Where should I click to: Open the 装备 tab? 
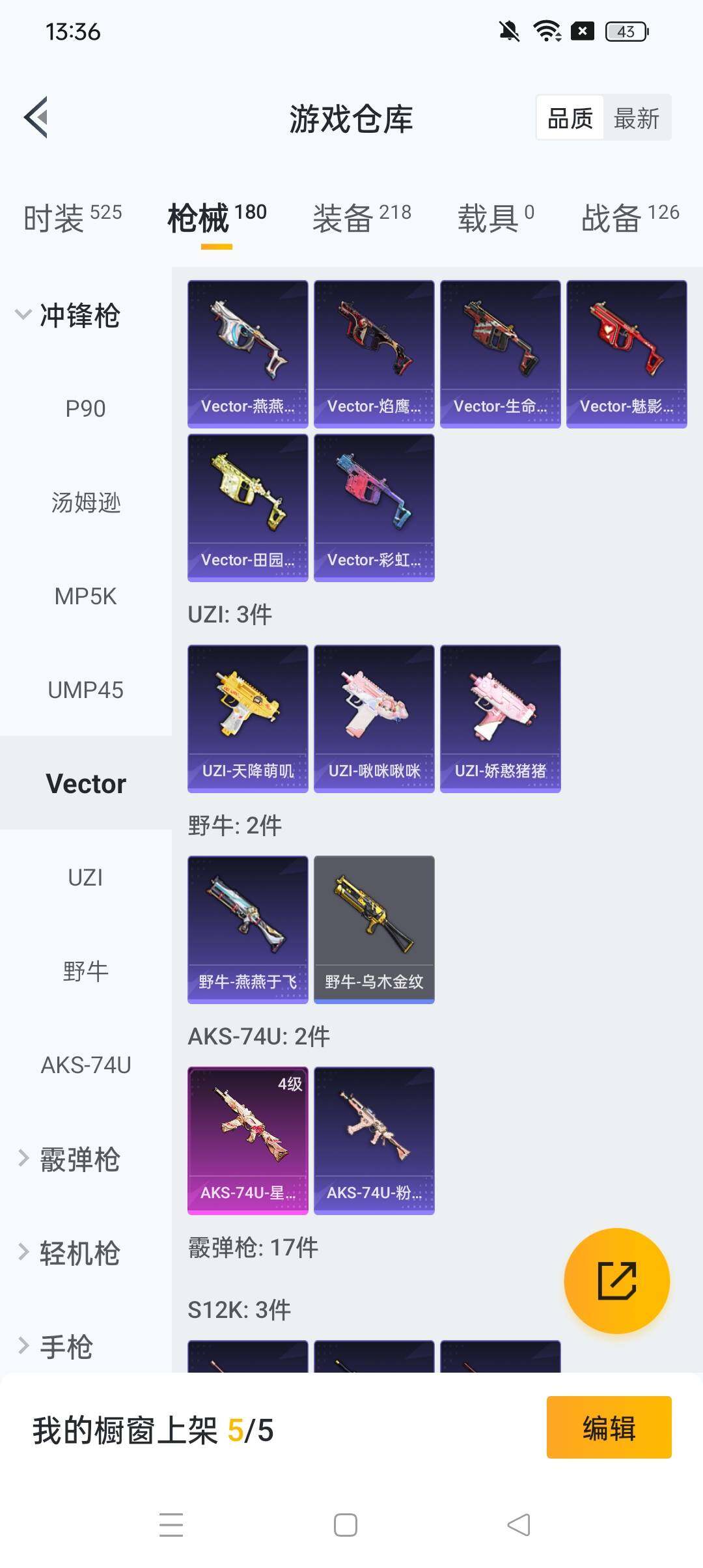tap(361, 217)
